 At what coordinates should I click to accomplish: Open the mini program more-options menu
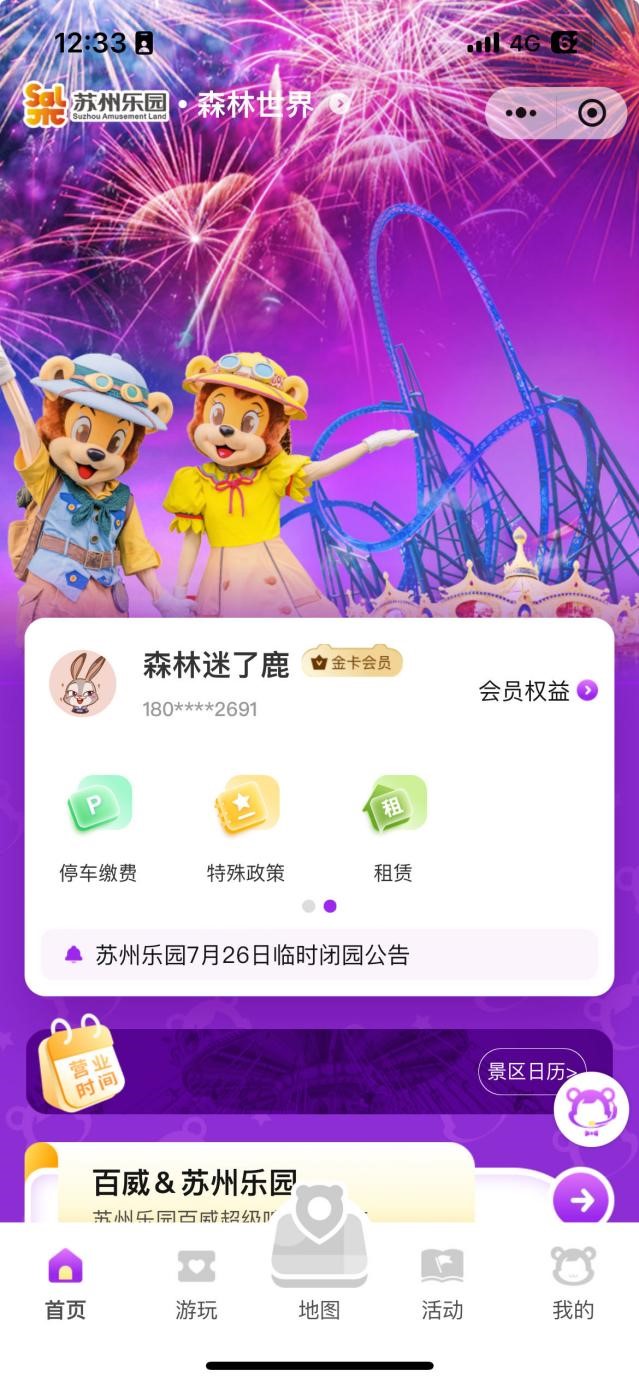(x=521, y=113)
